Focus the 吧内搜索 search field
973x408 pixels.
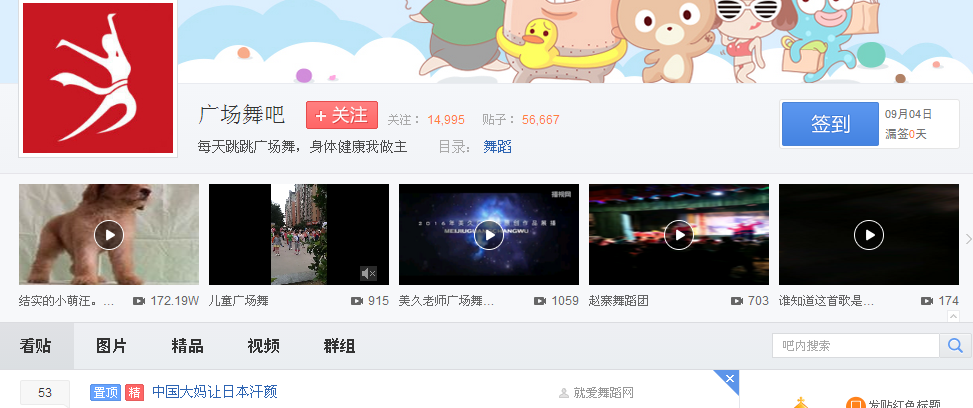tap(855, 346)
